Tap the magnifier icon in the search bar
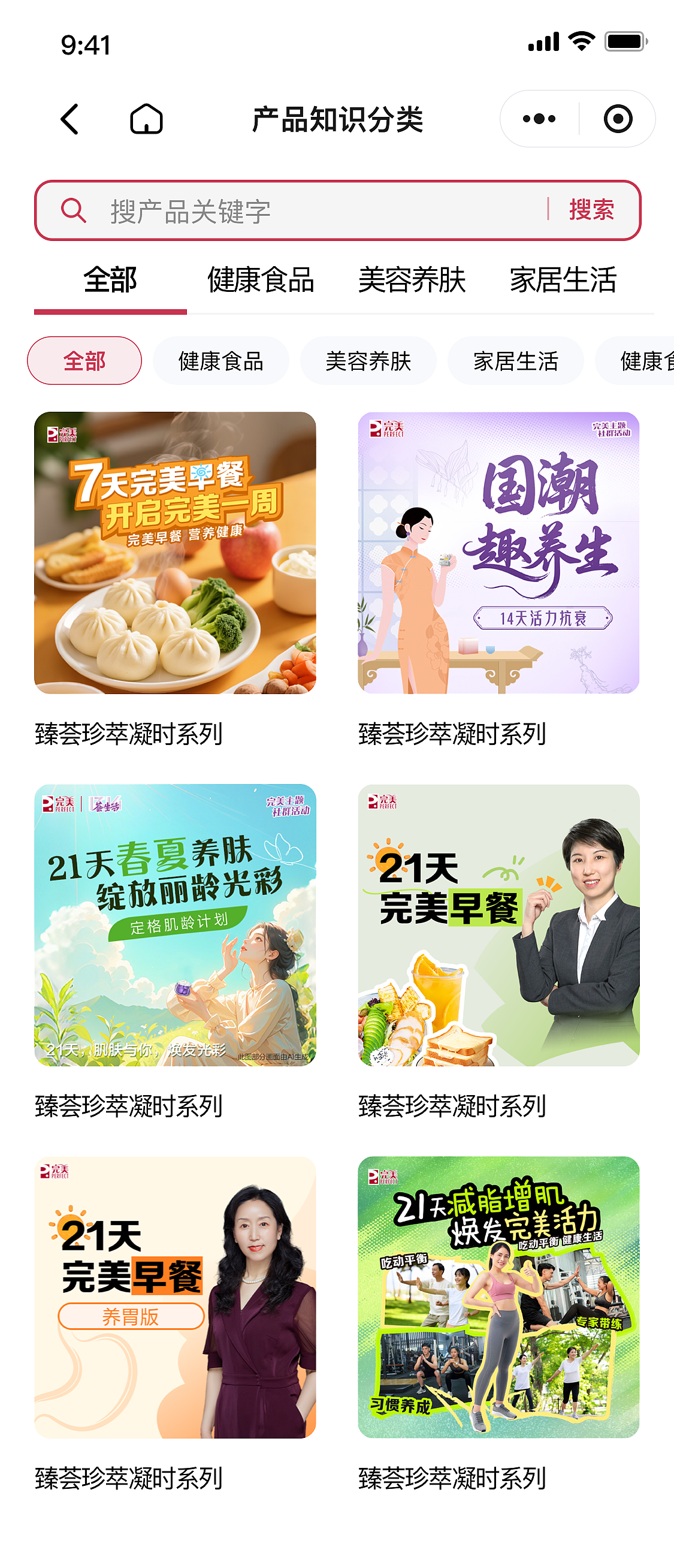 [73, 210]
